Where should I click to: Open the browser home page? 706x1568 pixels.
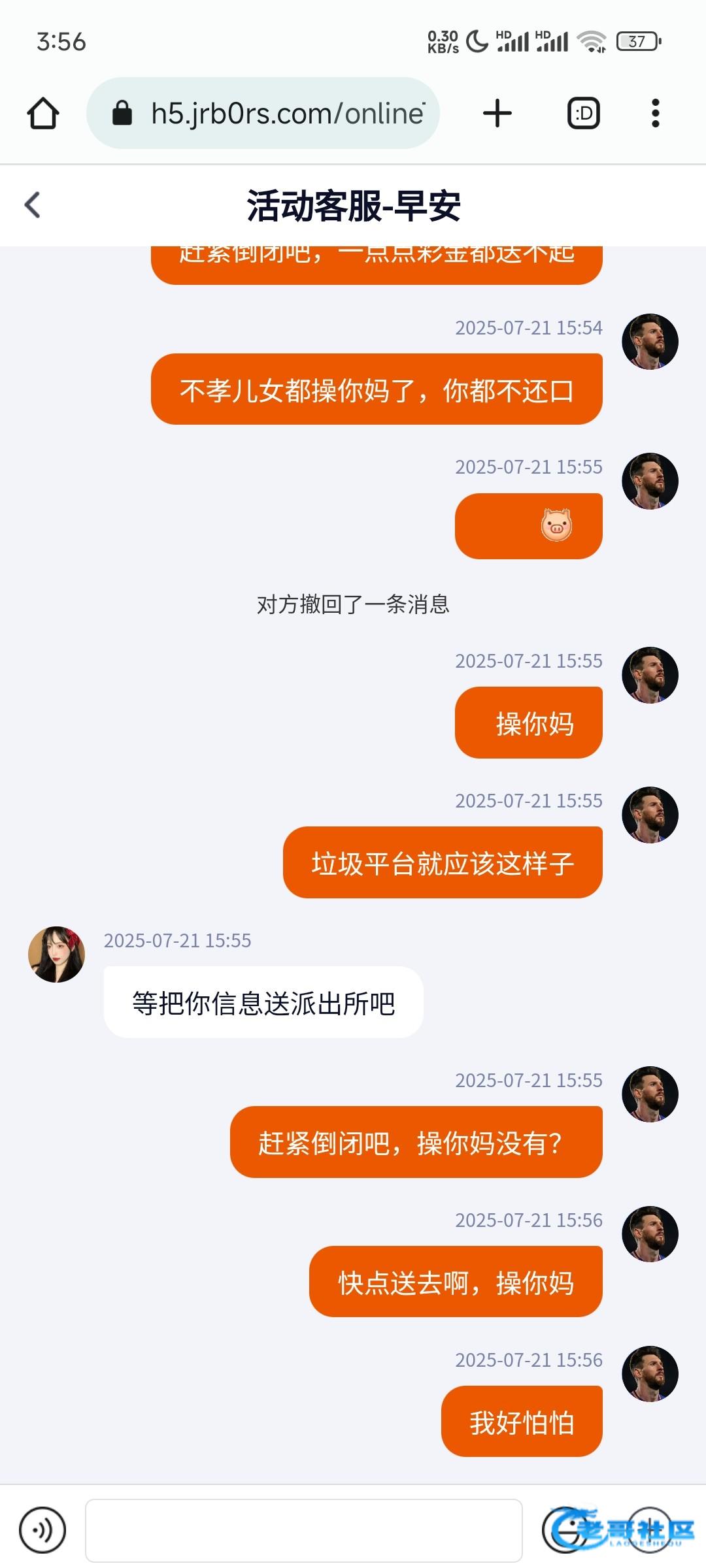point(43,114)
